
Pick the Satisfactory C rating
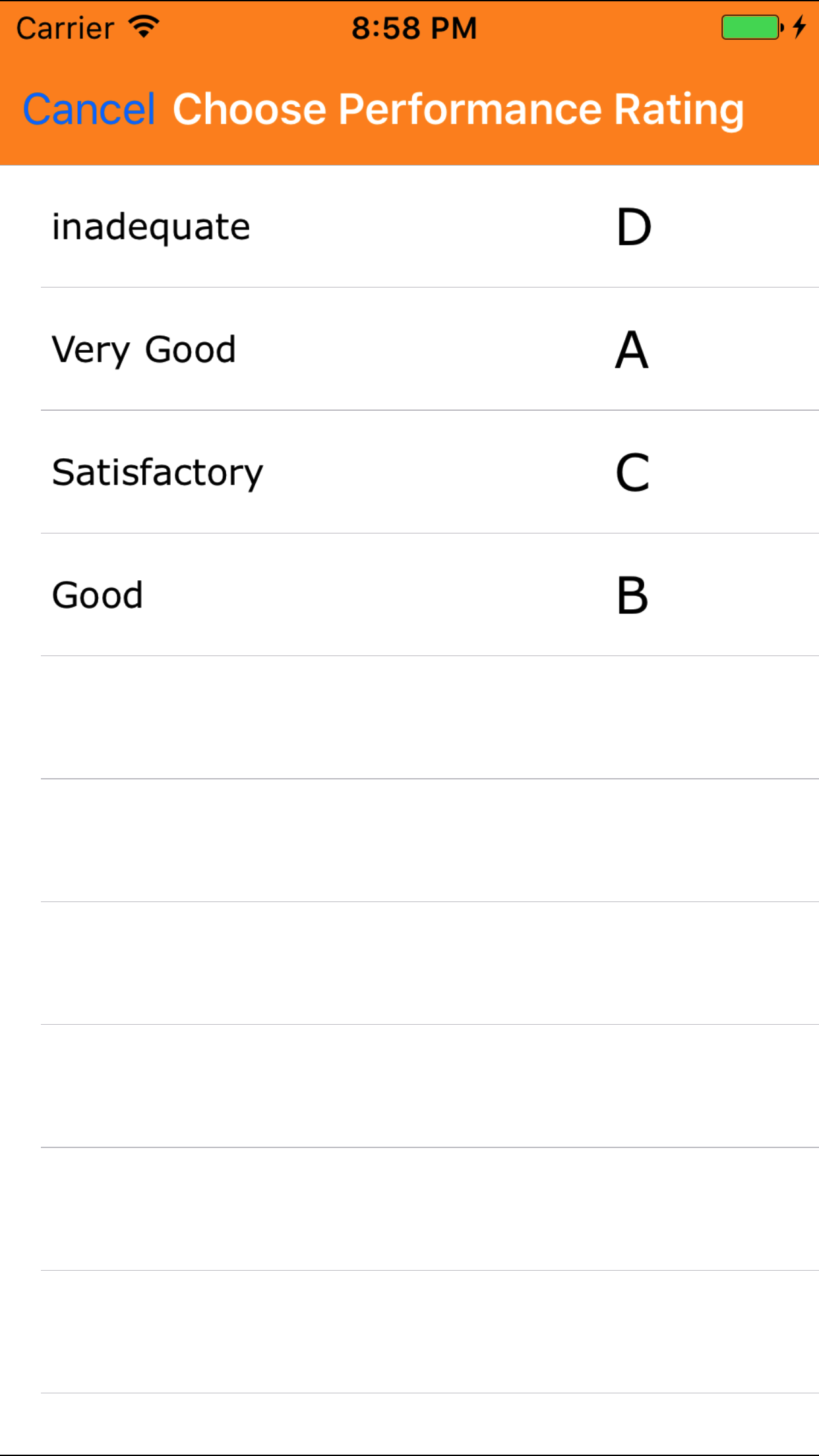[409, 472]
